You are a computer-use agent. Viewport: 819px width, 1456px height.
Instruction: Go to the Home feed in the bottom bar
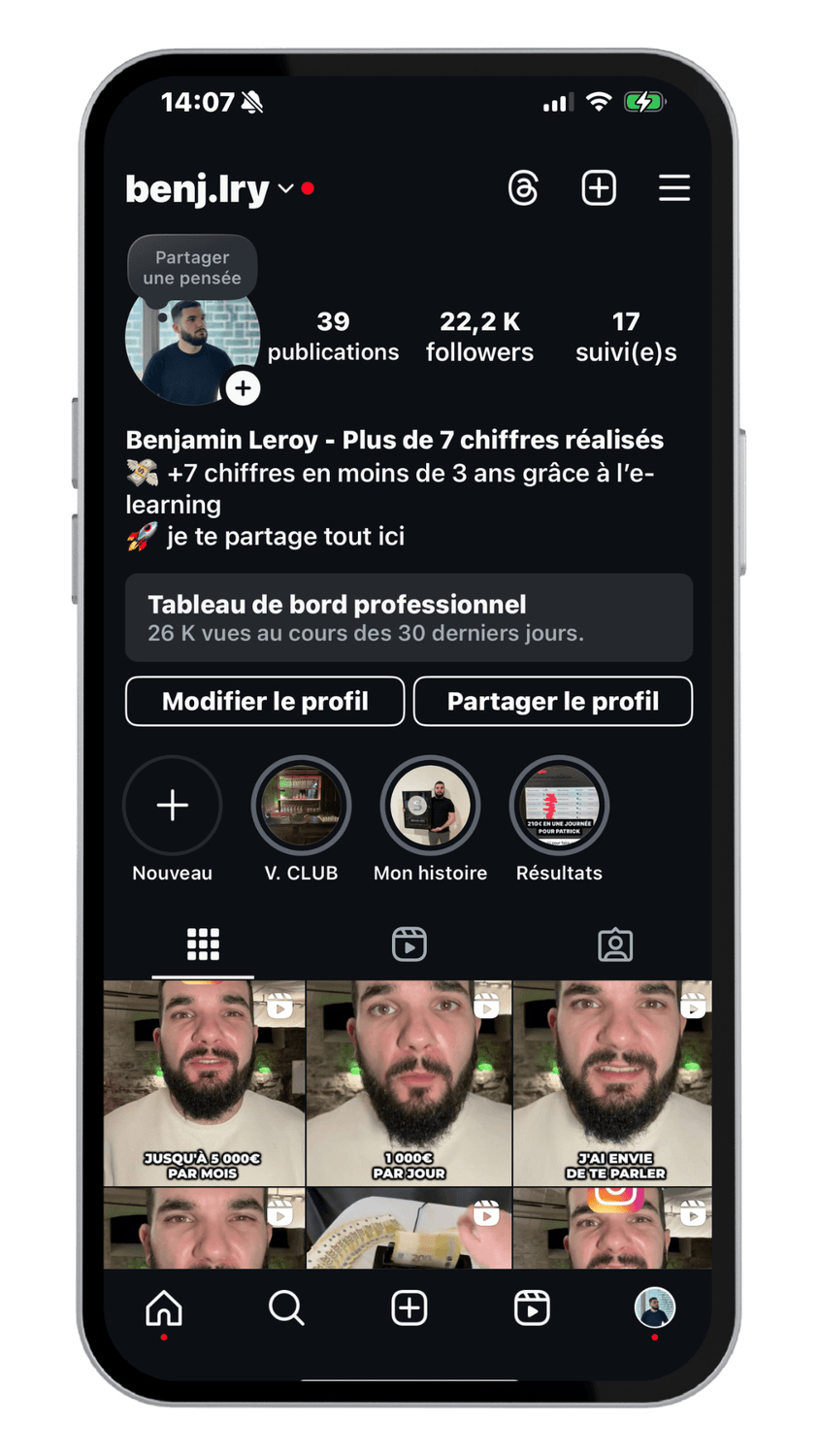click(x=164, y=1307)
